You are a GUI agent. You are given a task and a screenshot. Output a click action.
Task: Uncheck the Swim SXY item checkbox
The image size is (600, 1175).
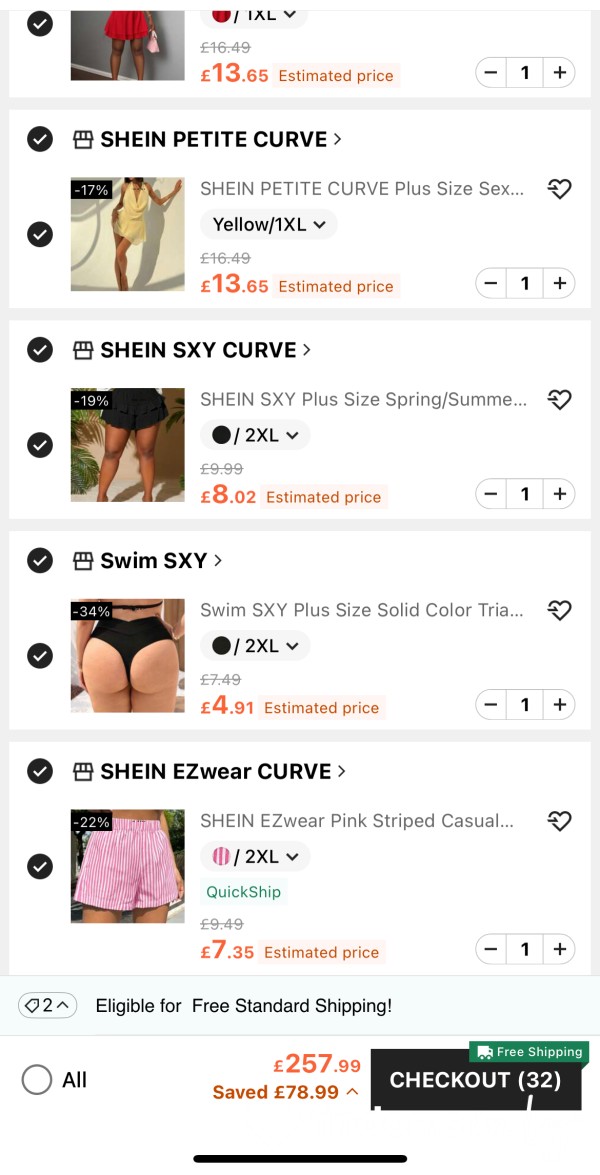[x=40, y=656]
